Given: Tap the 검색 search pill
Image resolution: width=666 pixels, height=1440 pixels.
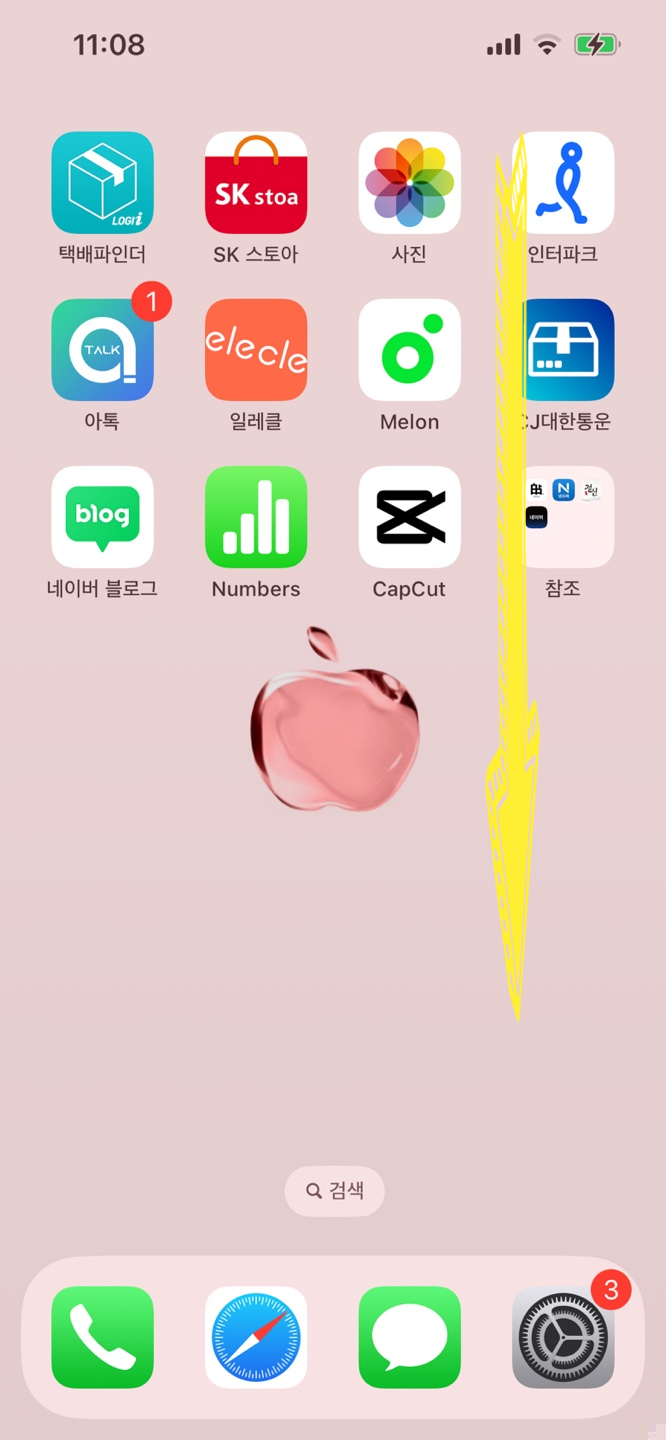Looking at the screenshot, I should coord(334,1191).
